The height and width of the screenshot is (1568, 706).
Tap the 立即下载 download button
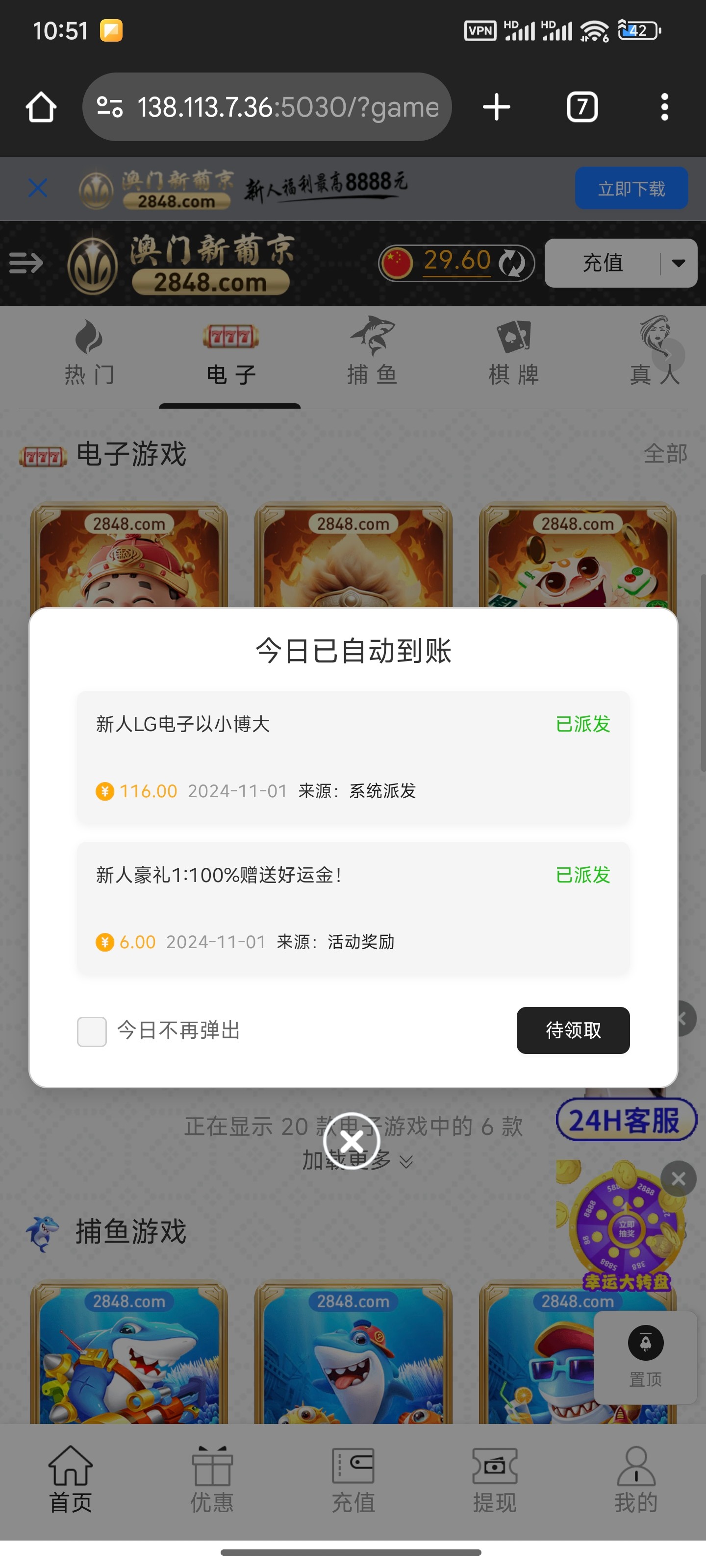[x=631, y=189]
